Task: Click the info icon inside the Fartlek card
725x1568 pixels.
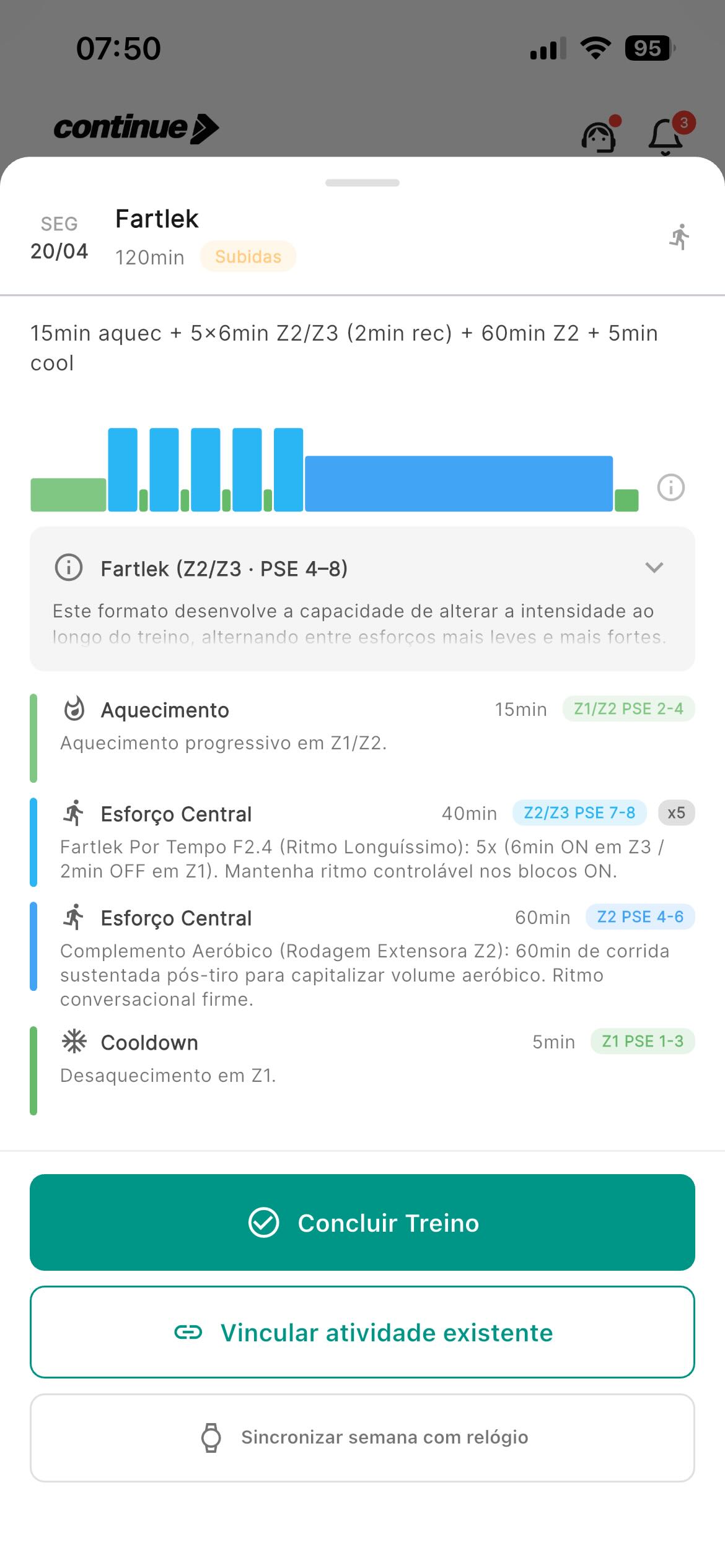Action: [x=68, y=567]
